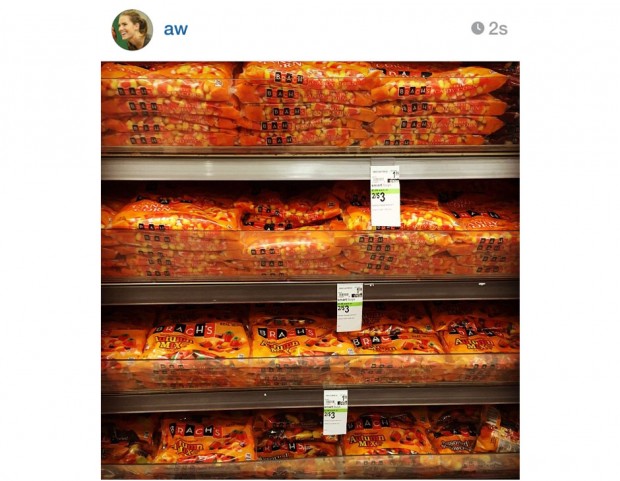Open the candy shelves photo post
This screenshot has height=481, width=620.
pyautogui.click(x=310, y=270)
